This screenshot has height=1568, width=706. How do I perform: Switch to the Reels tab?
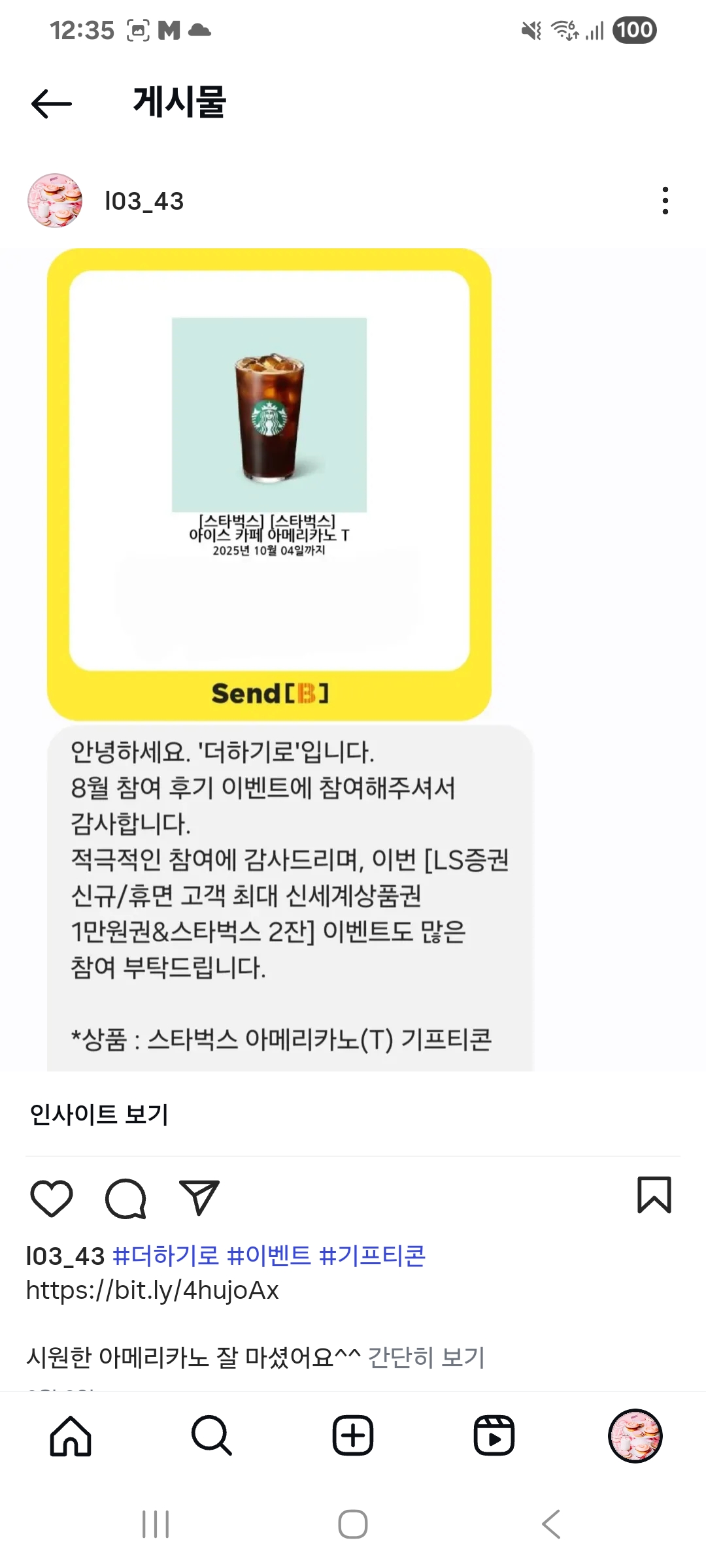click(x=494, y=1435)
